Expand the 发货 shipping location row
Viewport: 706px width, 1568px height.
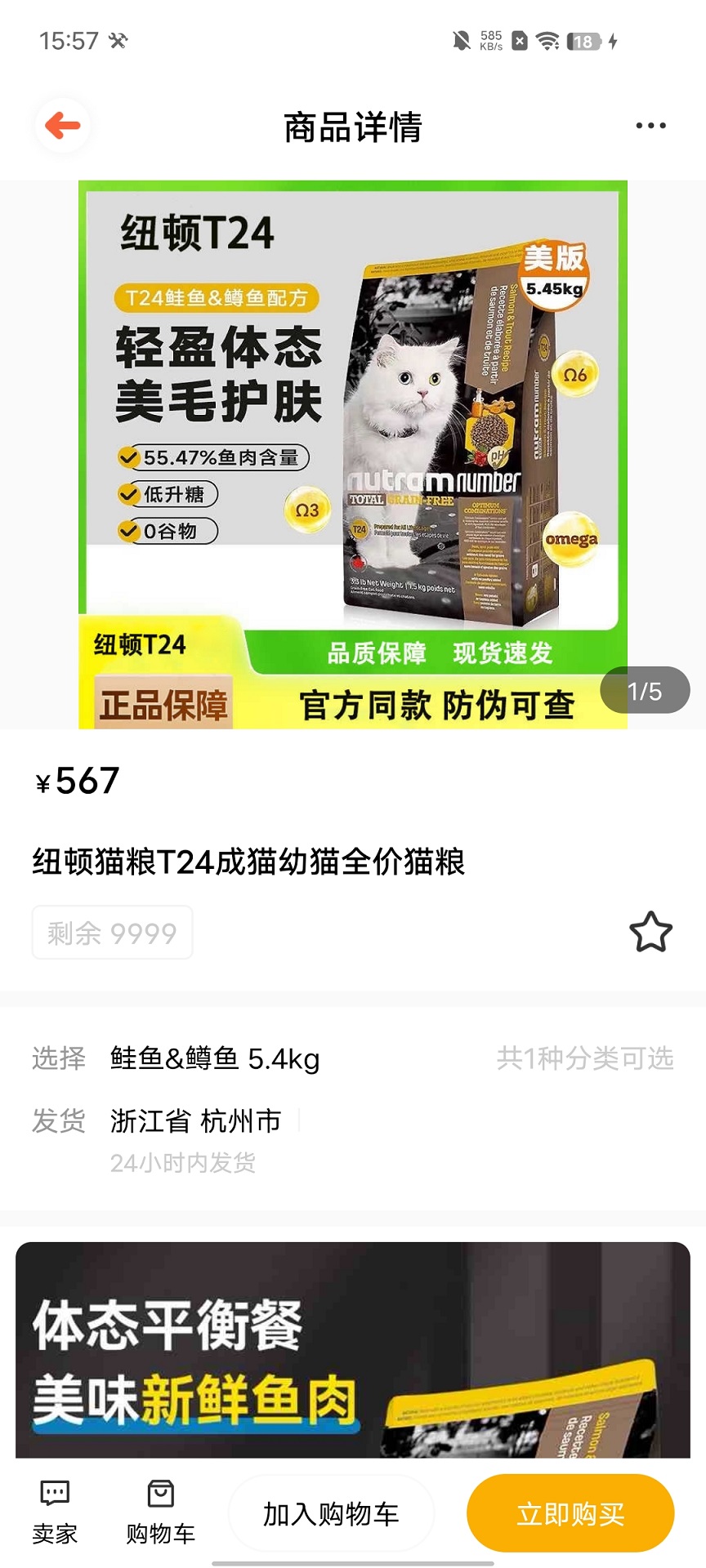tap(196, 1121)
